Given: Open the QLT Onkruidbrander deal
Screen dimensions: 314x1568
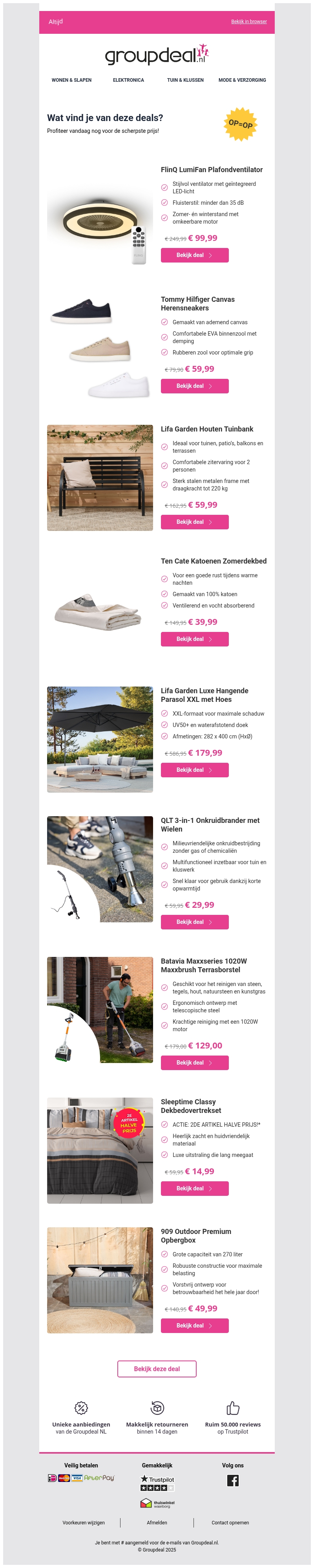Looking at the screenshot, I should pos(194,922).
